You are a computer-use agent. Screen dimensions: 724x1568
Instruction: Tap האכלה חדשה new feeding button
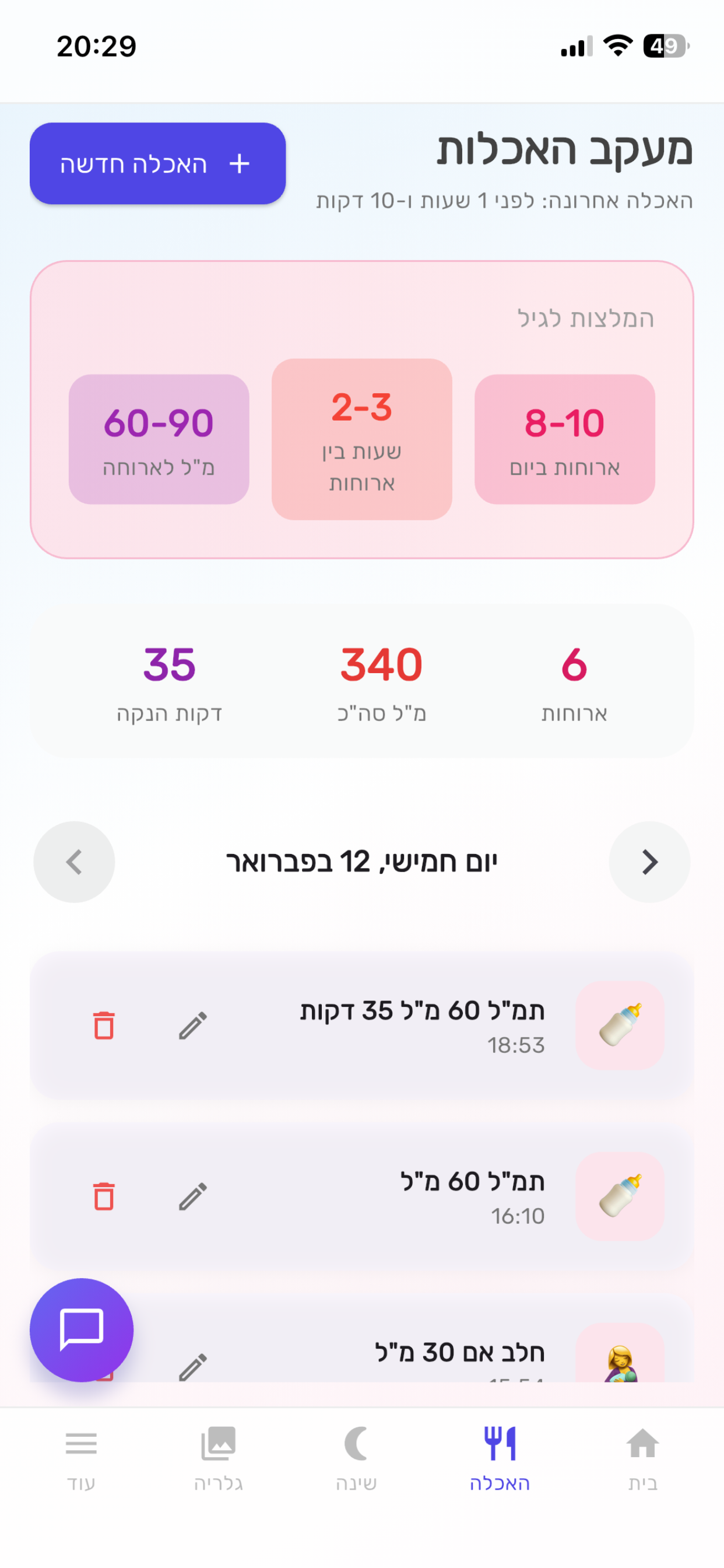click(x=157, y=163)
